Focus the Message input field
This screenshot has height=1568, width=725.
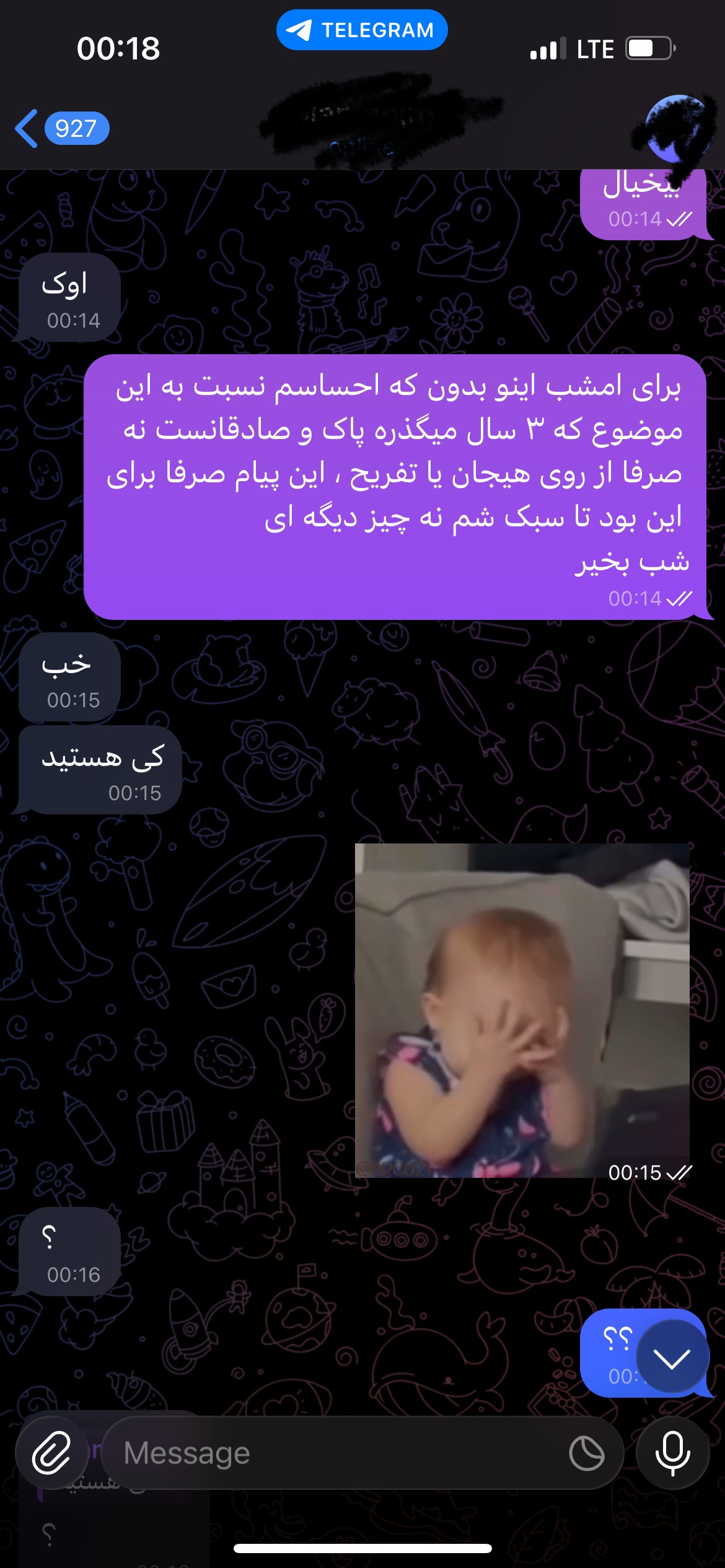tap(335, 1453)
